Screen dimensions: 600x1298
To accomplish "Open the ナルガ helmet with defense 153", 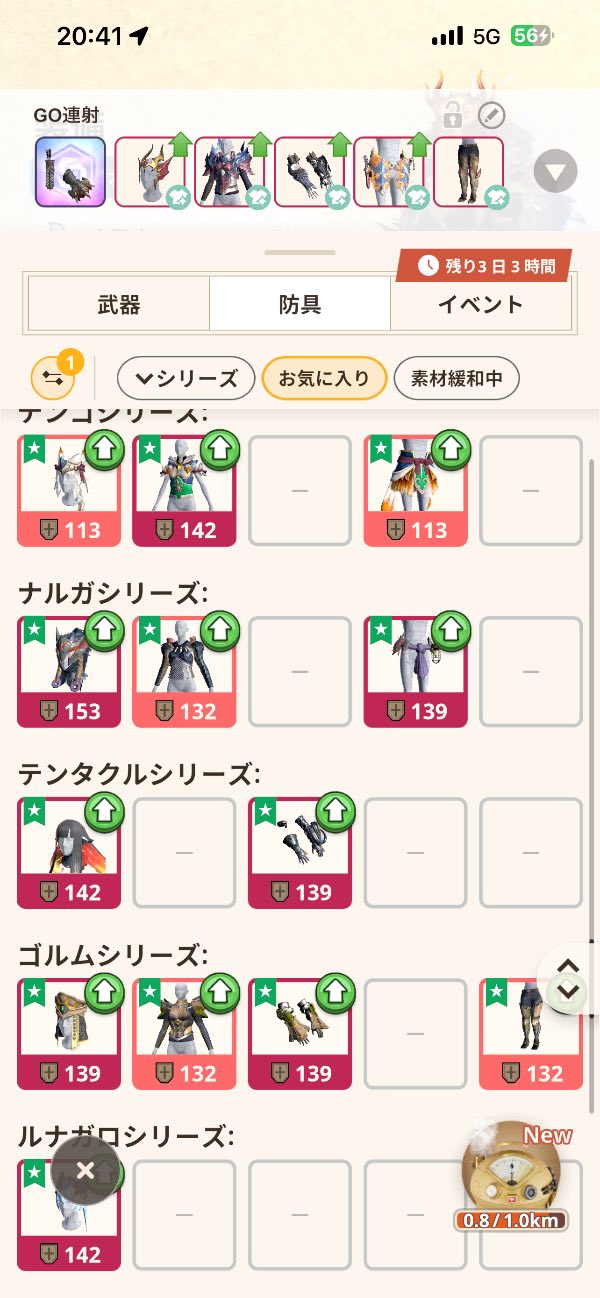I will (x=69, y=671).
